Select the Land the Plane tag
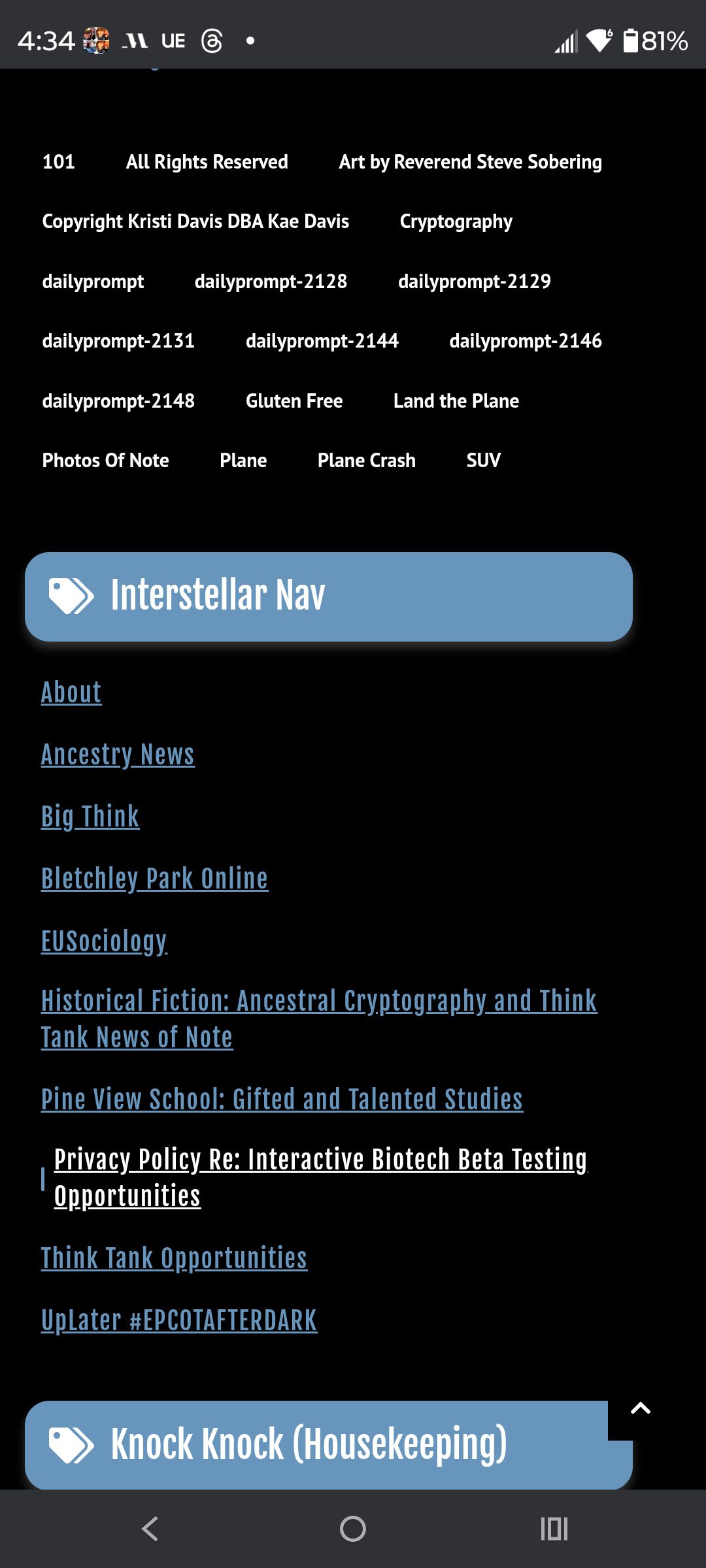The height and width of the screenshot is (1568, 706). coord(456,401)
